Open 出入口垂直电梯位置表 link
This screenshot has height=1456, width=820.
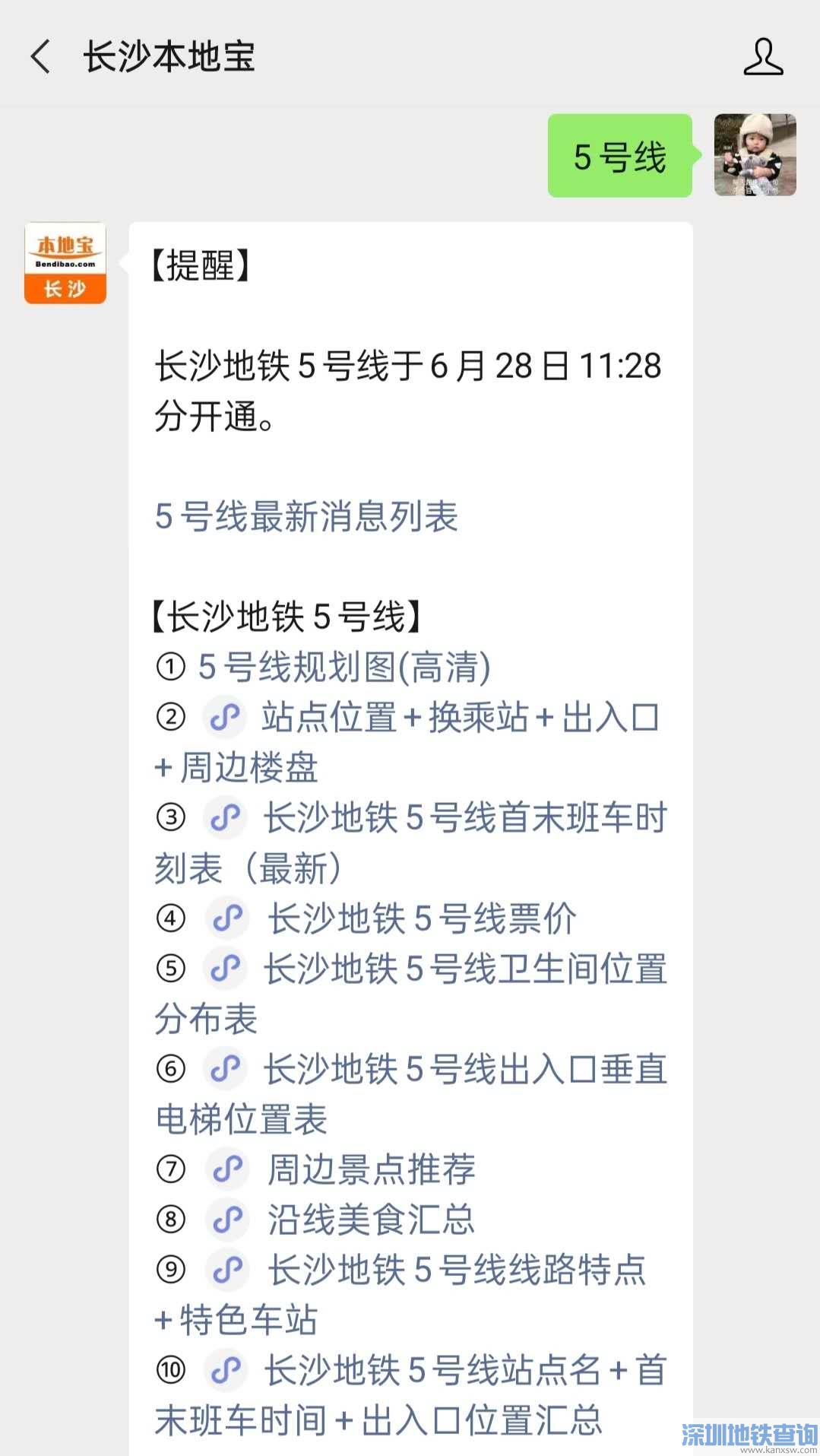[464, 1069]
